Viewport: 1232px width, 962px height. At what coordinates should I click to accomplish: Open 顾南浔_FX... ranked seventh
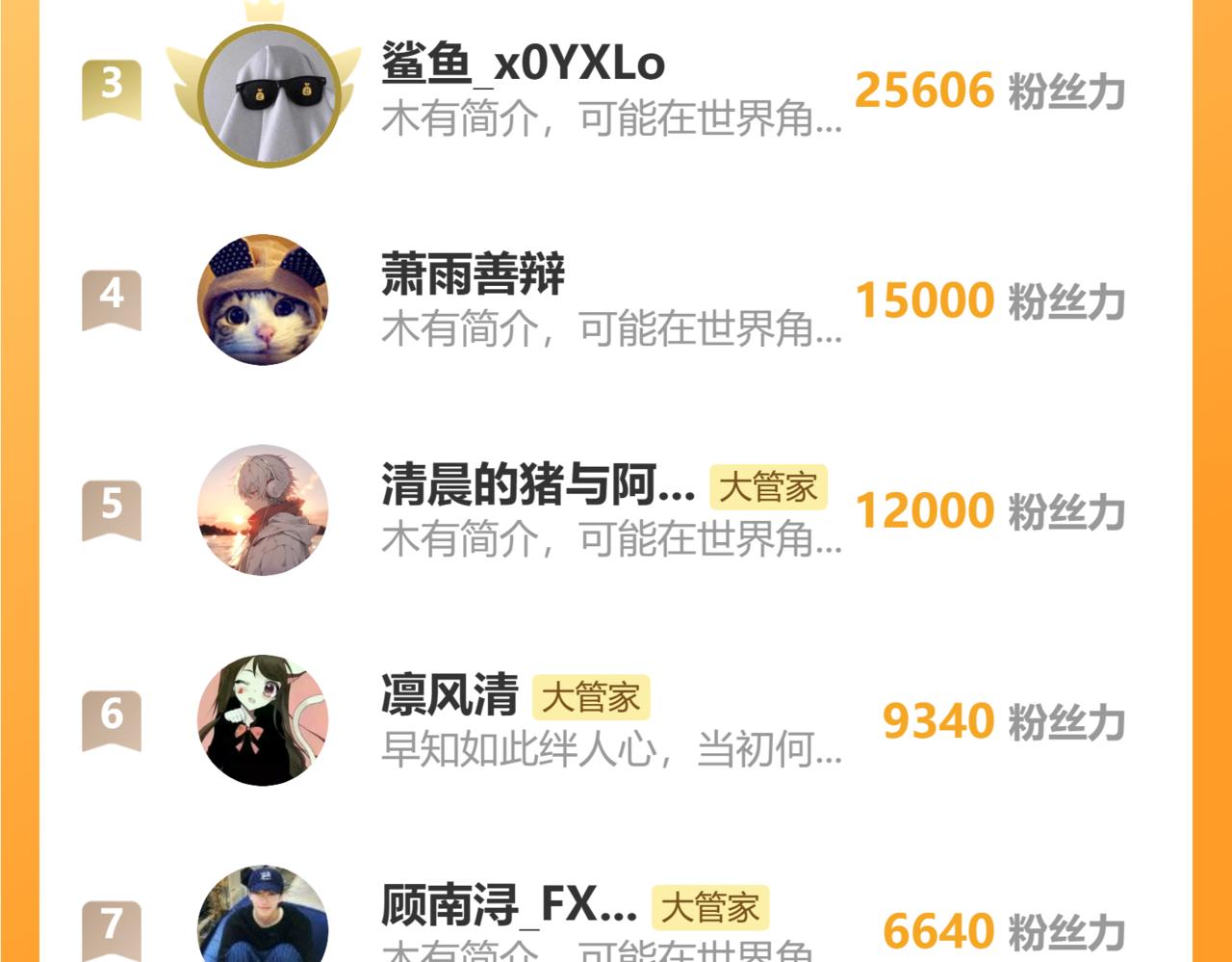(x=508, y=905)
